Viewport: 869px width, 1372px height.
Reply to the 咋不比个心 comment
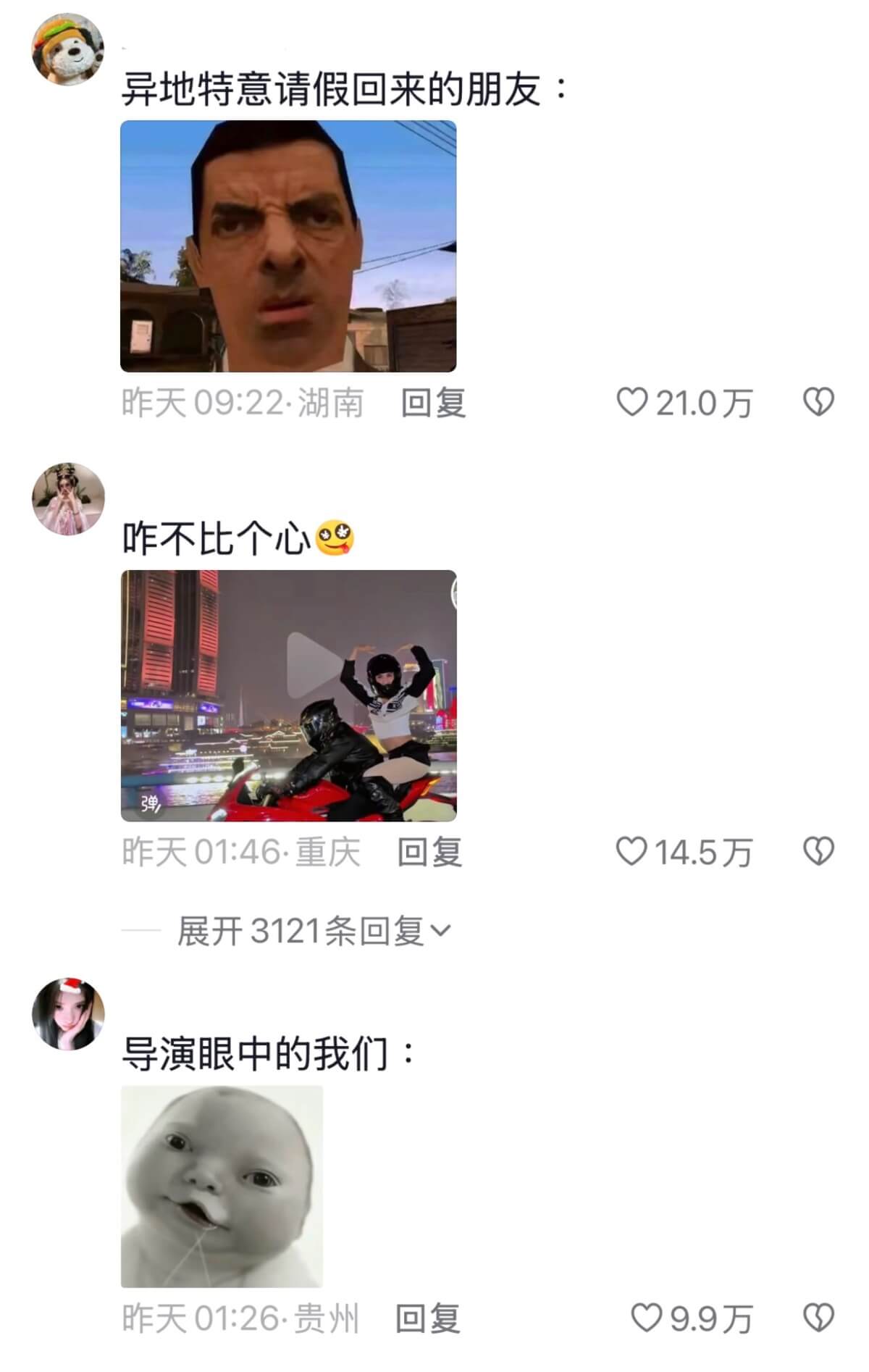tap(429, 852)
